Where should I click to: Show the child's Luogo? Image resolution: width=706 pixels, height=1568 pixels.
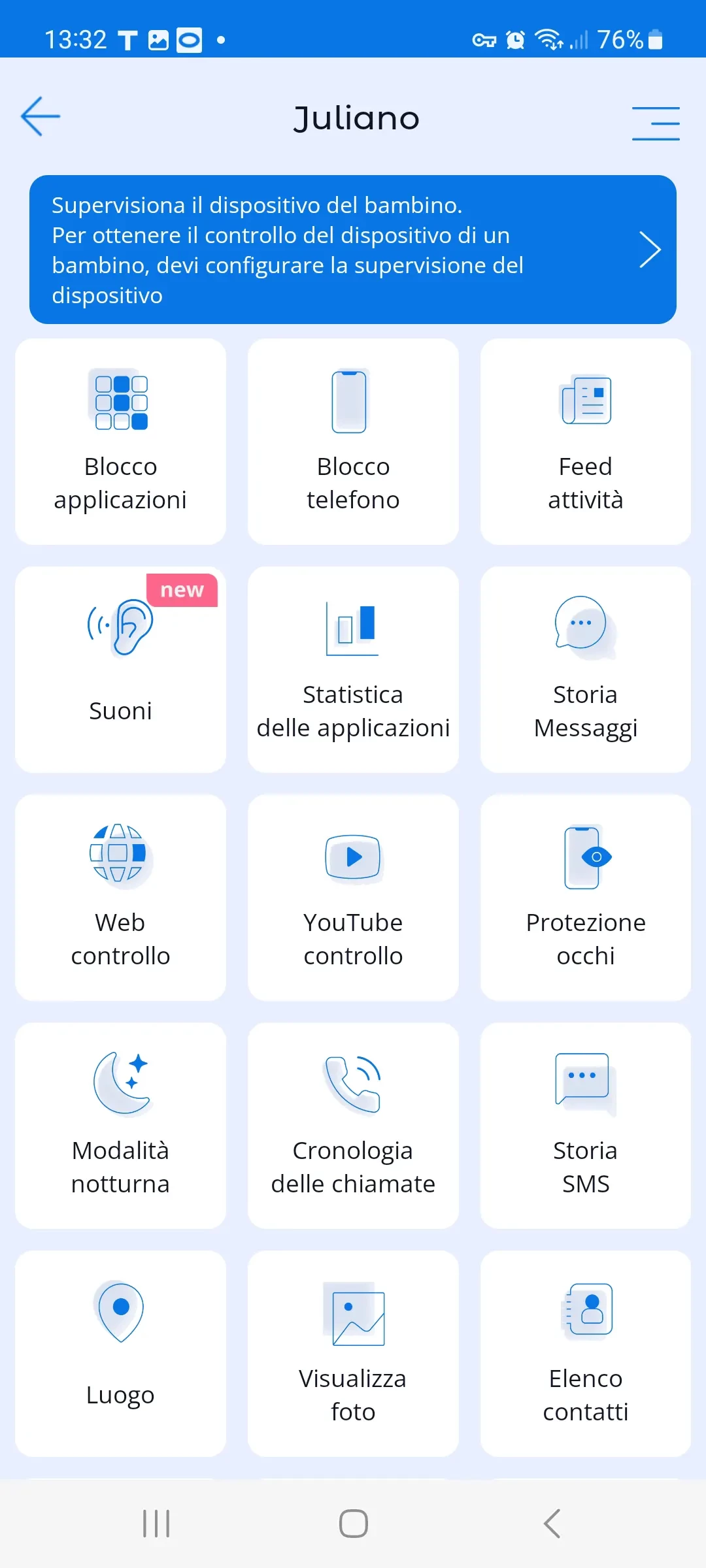point(120,1354)
